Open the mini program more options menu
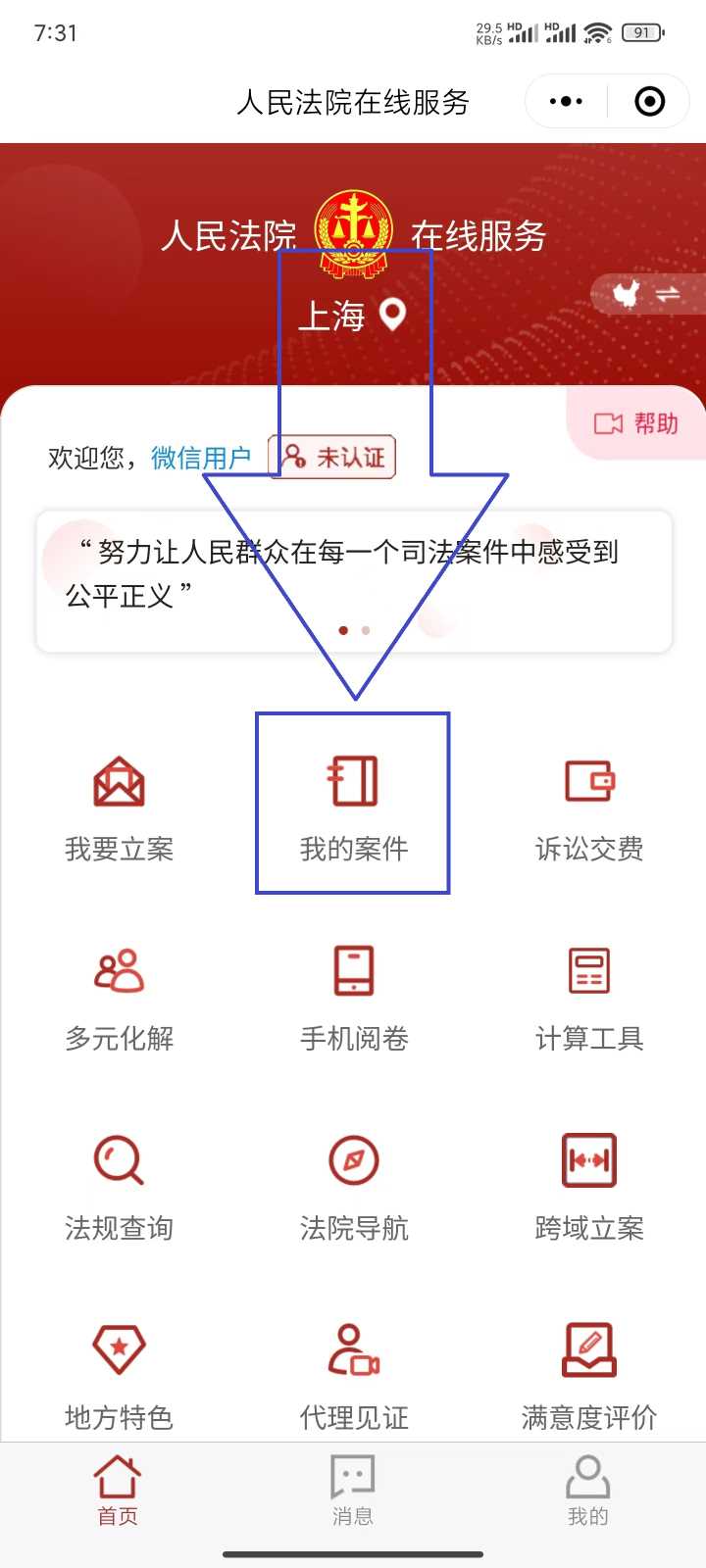Viewport: 706px width, 1568px height. coord(566,101)
